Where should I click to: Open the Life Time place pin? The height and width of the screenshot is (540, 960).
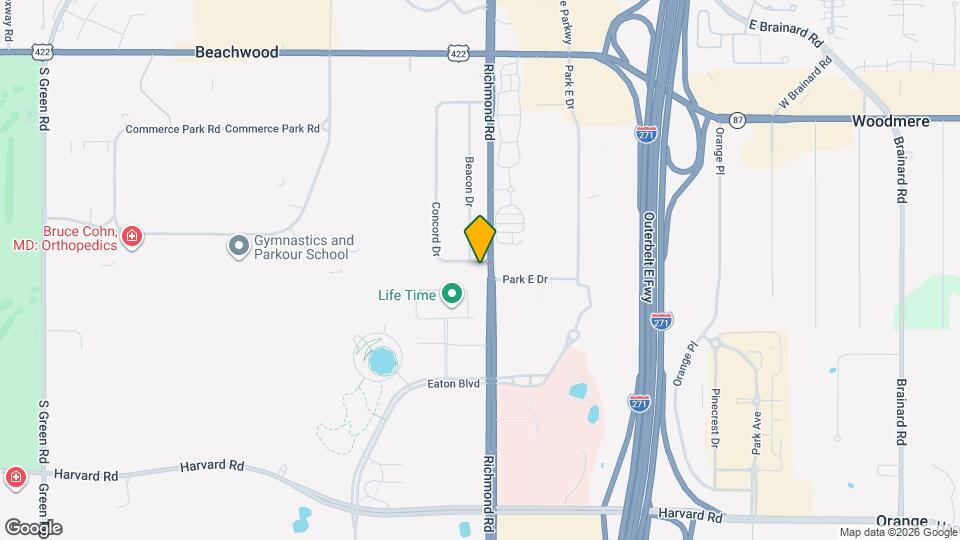452,295
